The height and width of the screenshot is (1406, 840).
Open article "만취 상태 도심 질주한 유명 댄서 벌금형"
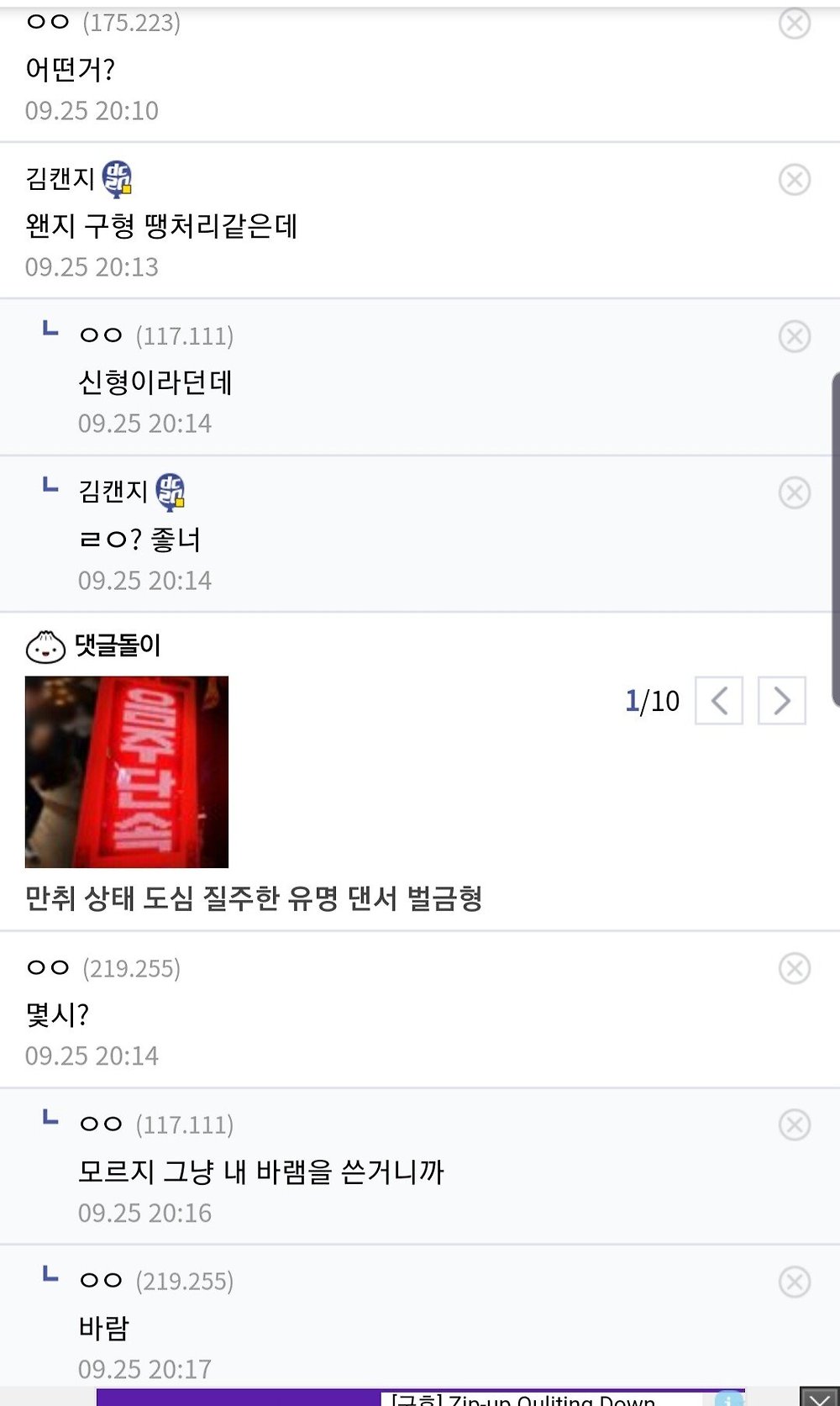[x=254, y=898]
